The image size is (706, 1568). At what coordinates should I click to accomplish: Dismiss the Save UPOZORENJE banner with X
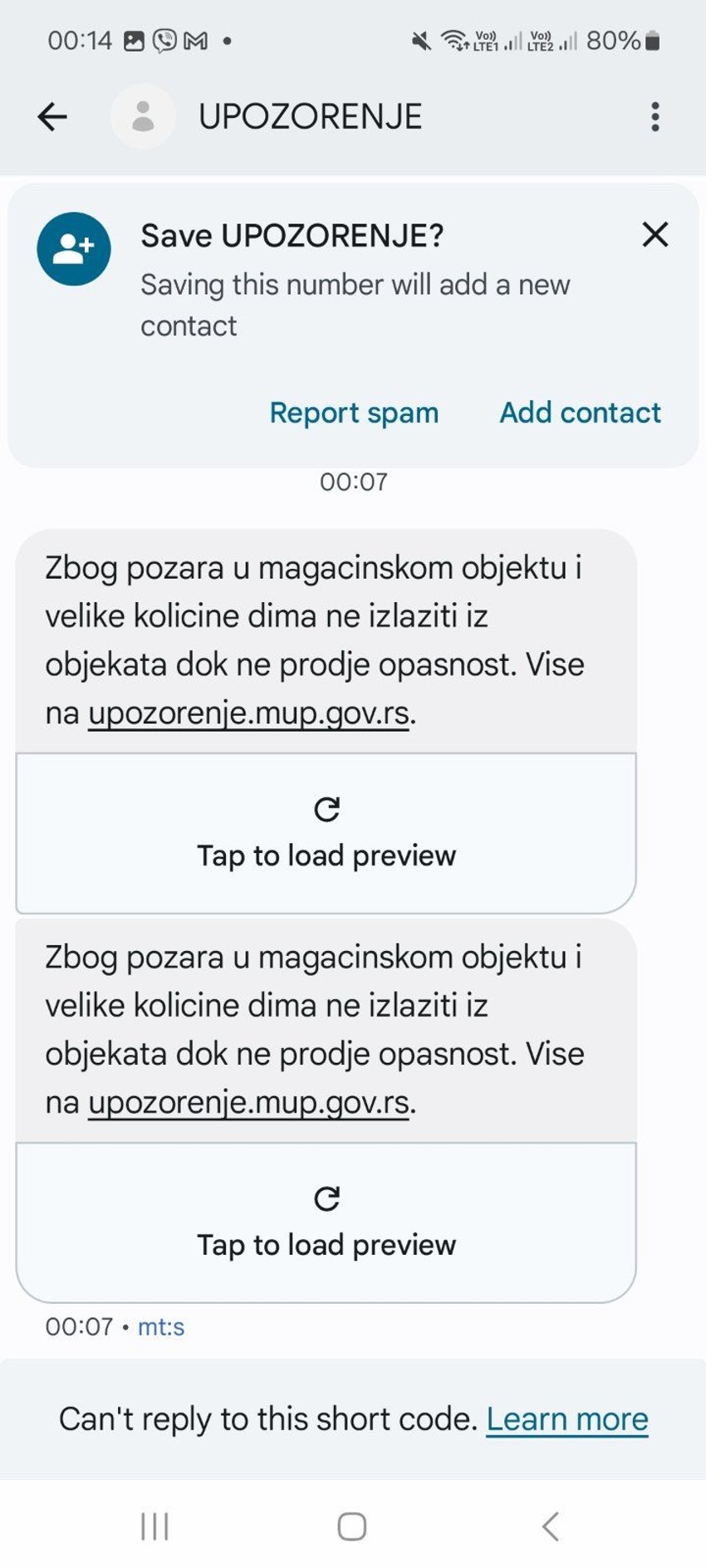[x=655, y=235]
